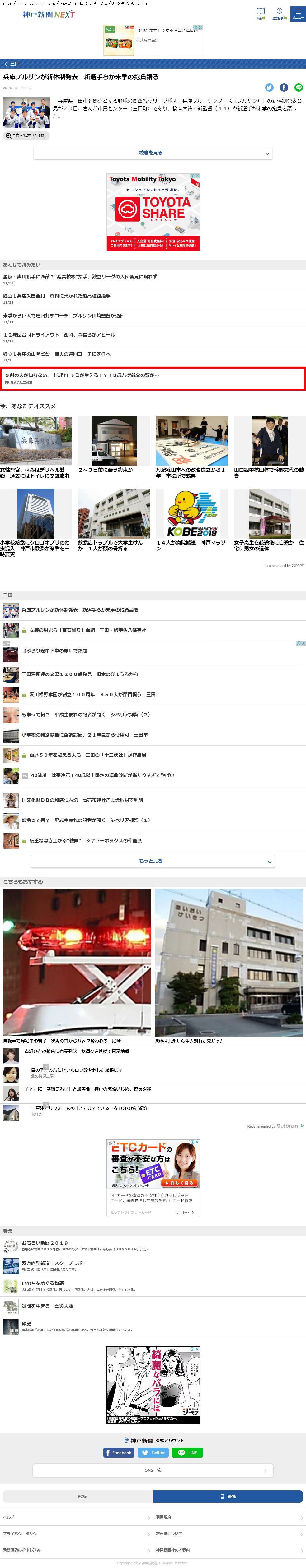Viewport: 306px width, 1568px height.
Task: Open the related article 独立Ｌ兵庫入団会見
Action: pos(57,296)
